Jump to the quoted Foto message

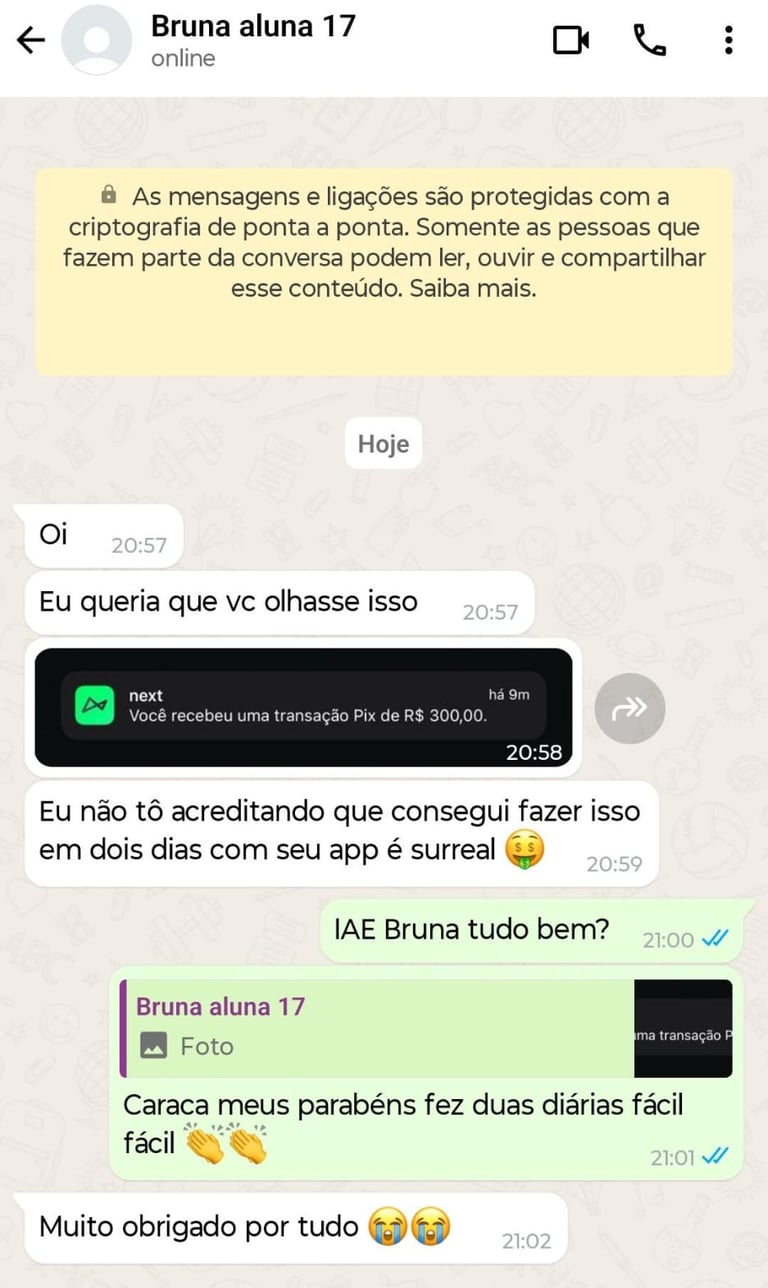[425, 1028]
